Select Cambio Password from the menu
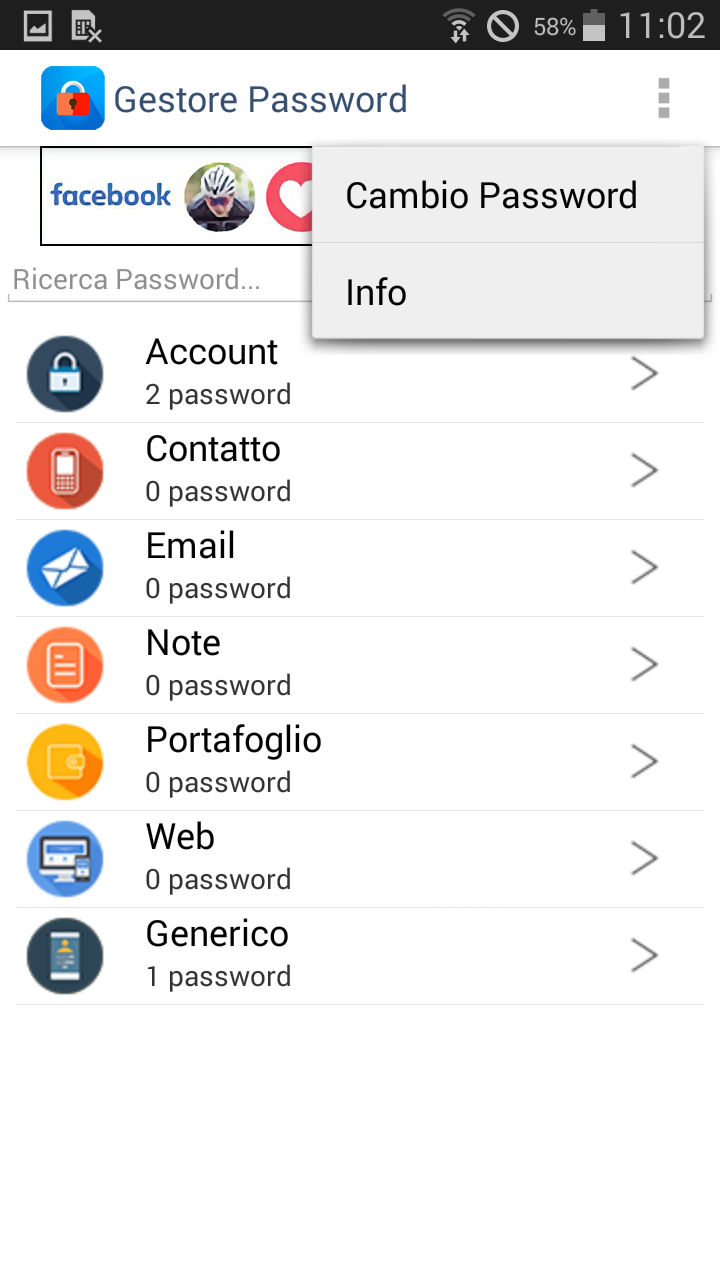Image resolution: width=720 pixels, height=1280 pixels. 508,195
